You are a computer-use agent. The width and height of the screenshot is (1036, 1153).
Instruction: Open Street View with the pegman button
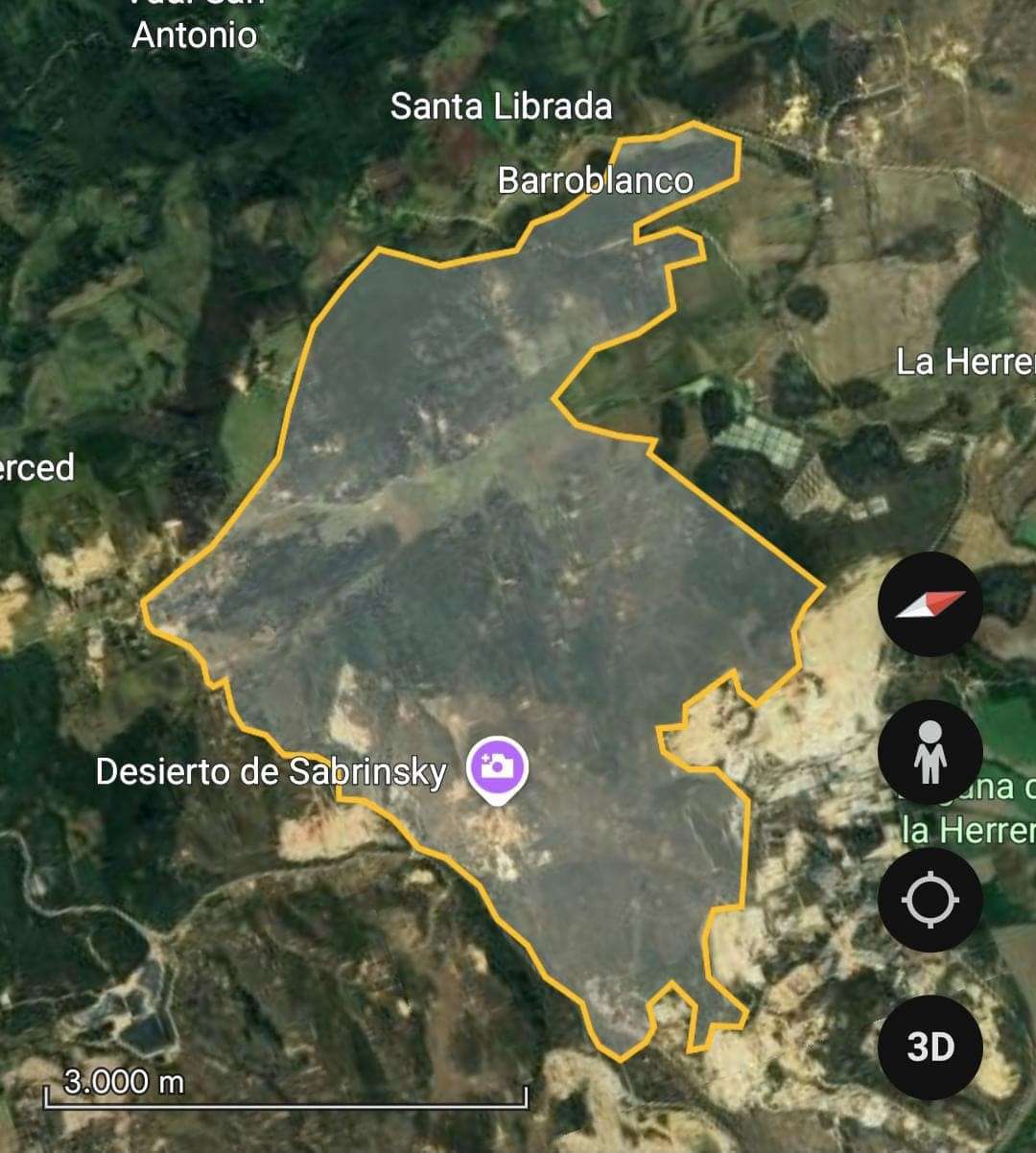click(x=930, y=752)
